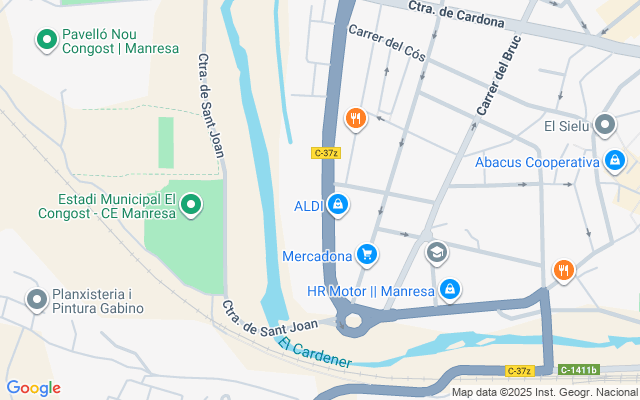Select the Estadi Municipal El Congost marker
Viewport: 640px width, 400px height.
coord(191,205)
